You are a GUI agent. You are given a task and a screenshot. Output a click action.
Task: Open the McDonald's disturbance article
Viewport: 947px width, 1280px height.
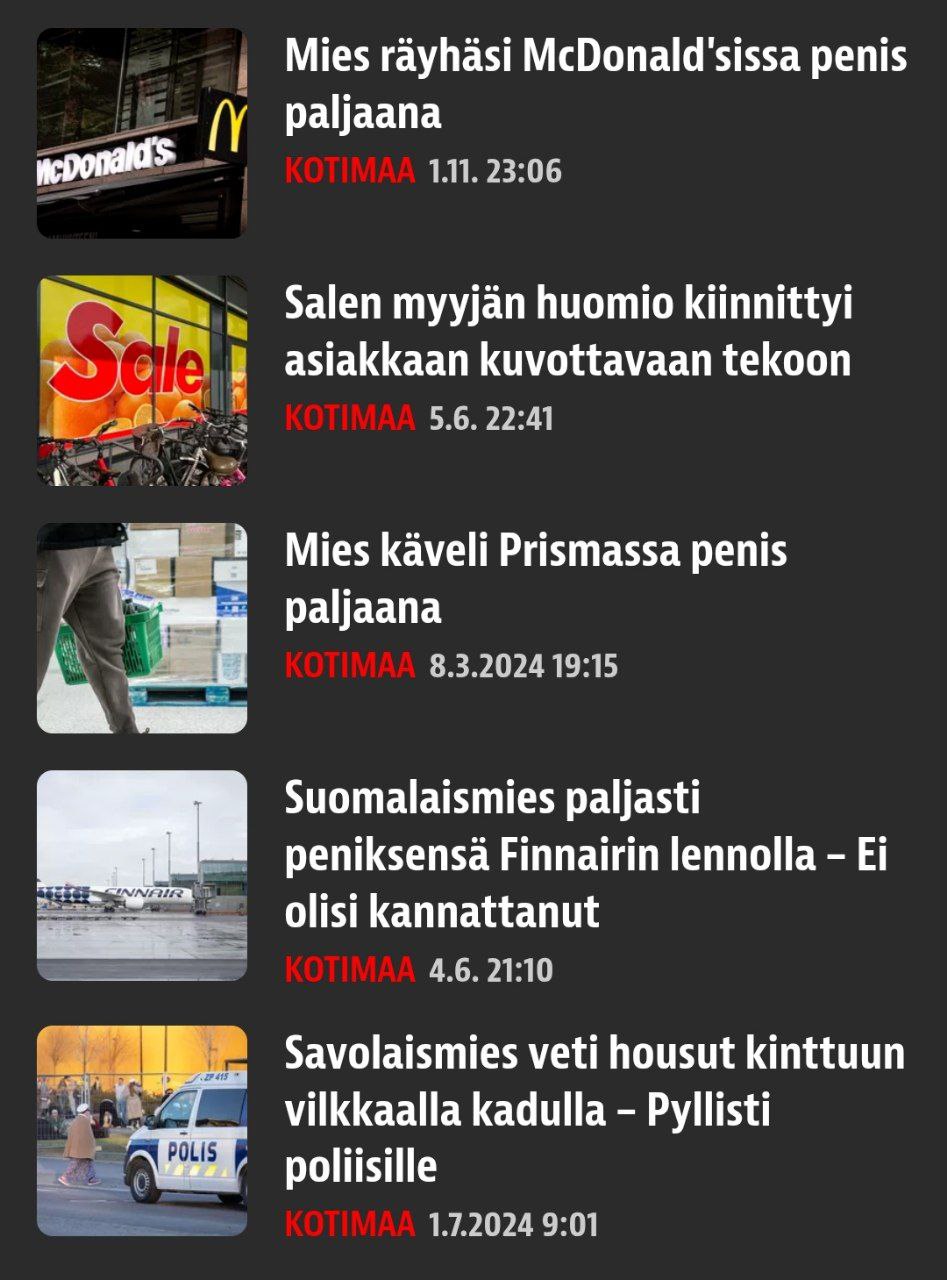coord(595,85)
